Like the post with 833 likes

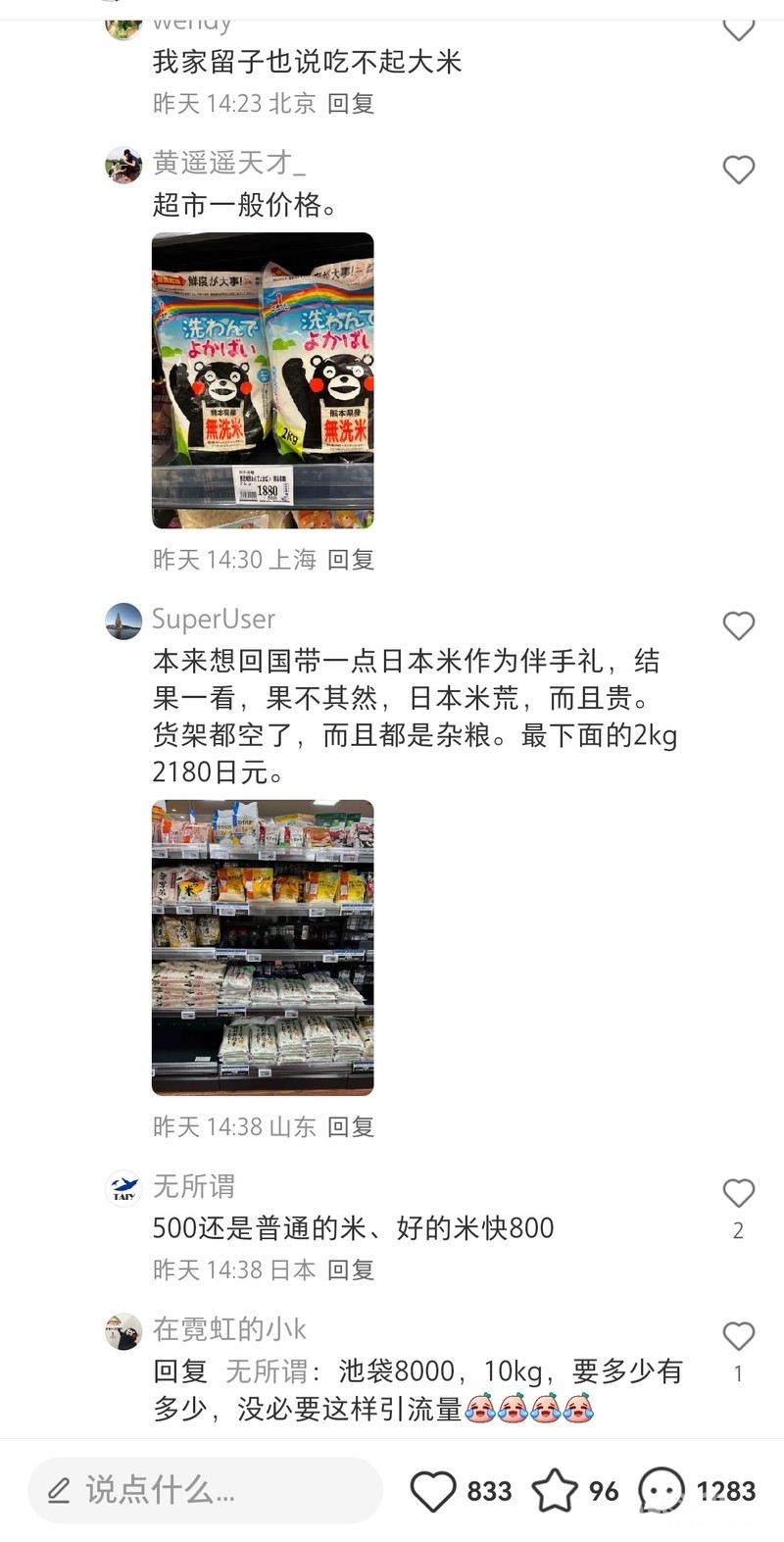[433, 1491]
